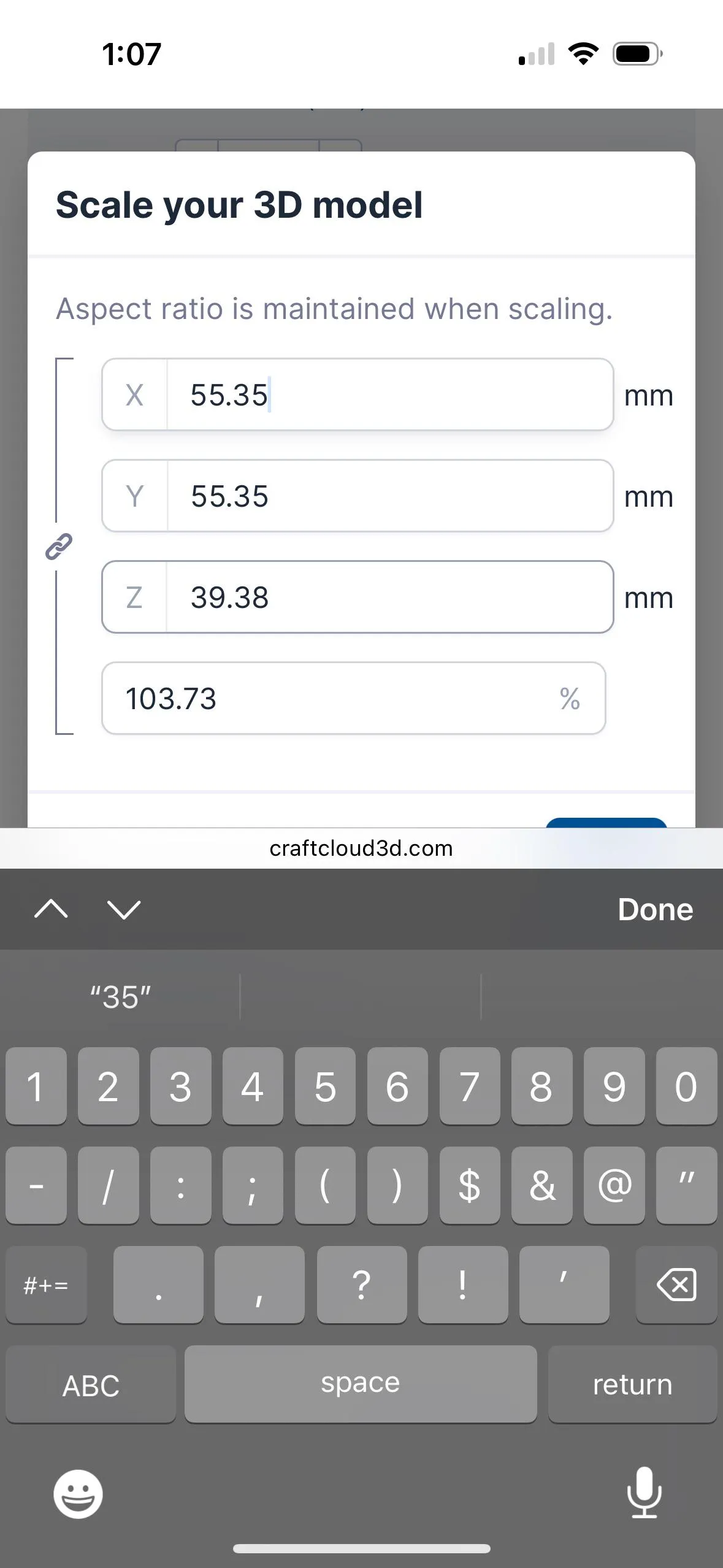Tap Done above the keyboard
The height and width of the screenshot is (1568, 723).
coord(654,909)
